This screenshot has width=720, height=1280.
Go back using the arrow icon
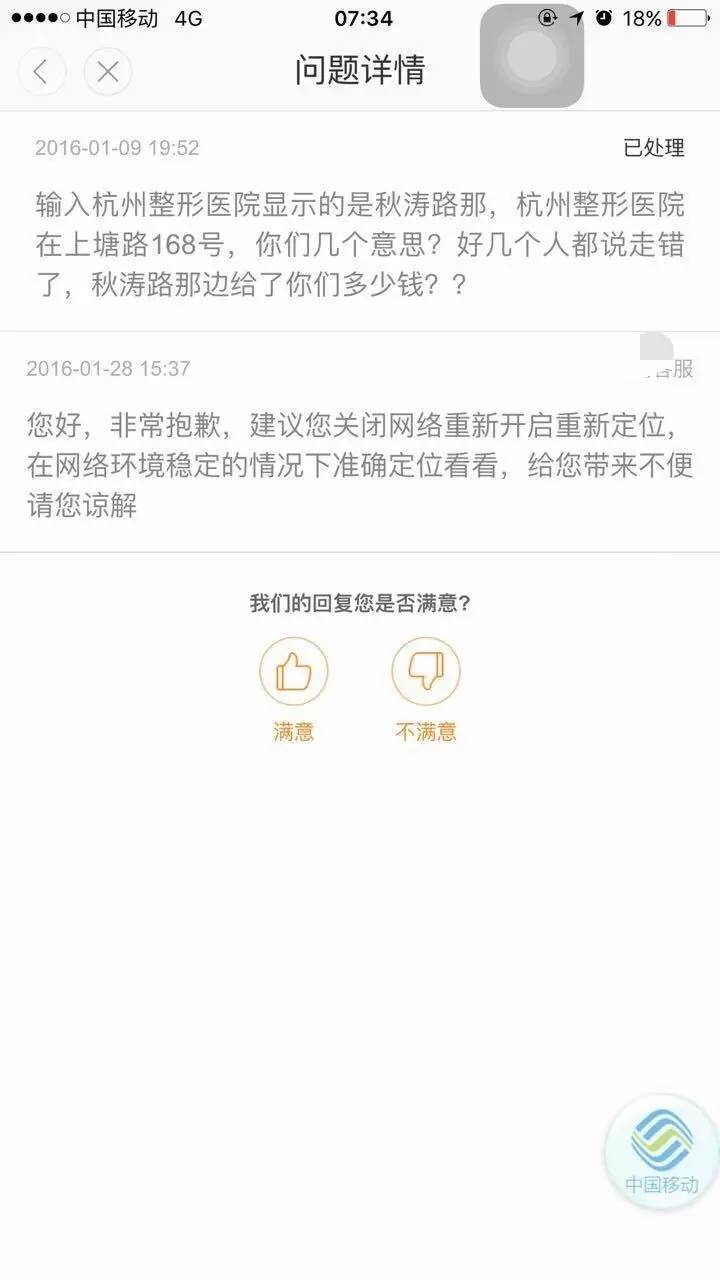(x=41, y=72)
